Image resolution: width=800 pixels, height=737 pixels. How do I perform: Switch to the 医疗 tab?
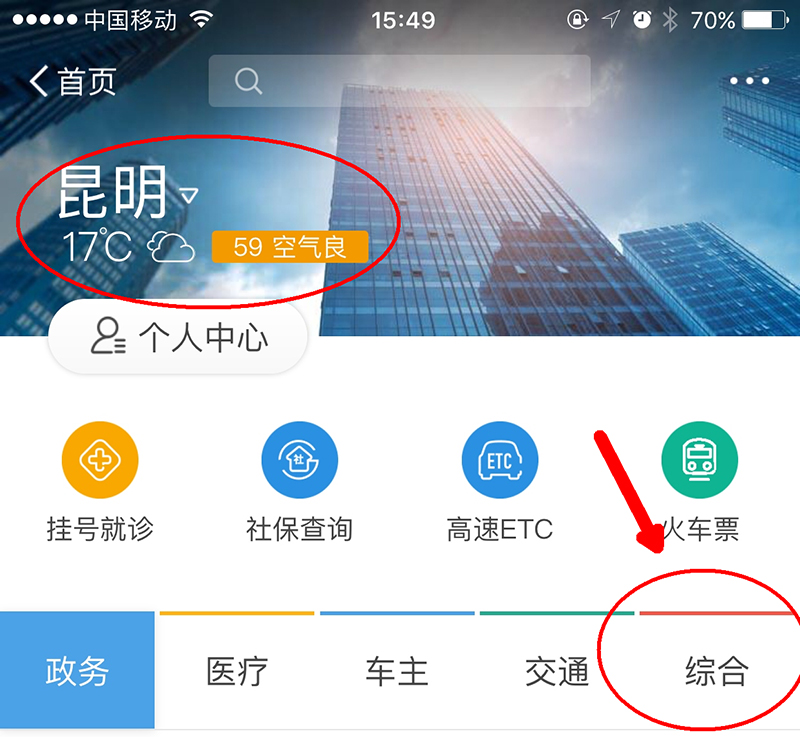point(237,671)
